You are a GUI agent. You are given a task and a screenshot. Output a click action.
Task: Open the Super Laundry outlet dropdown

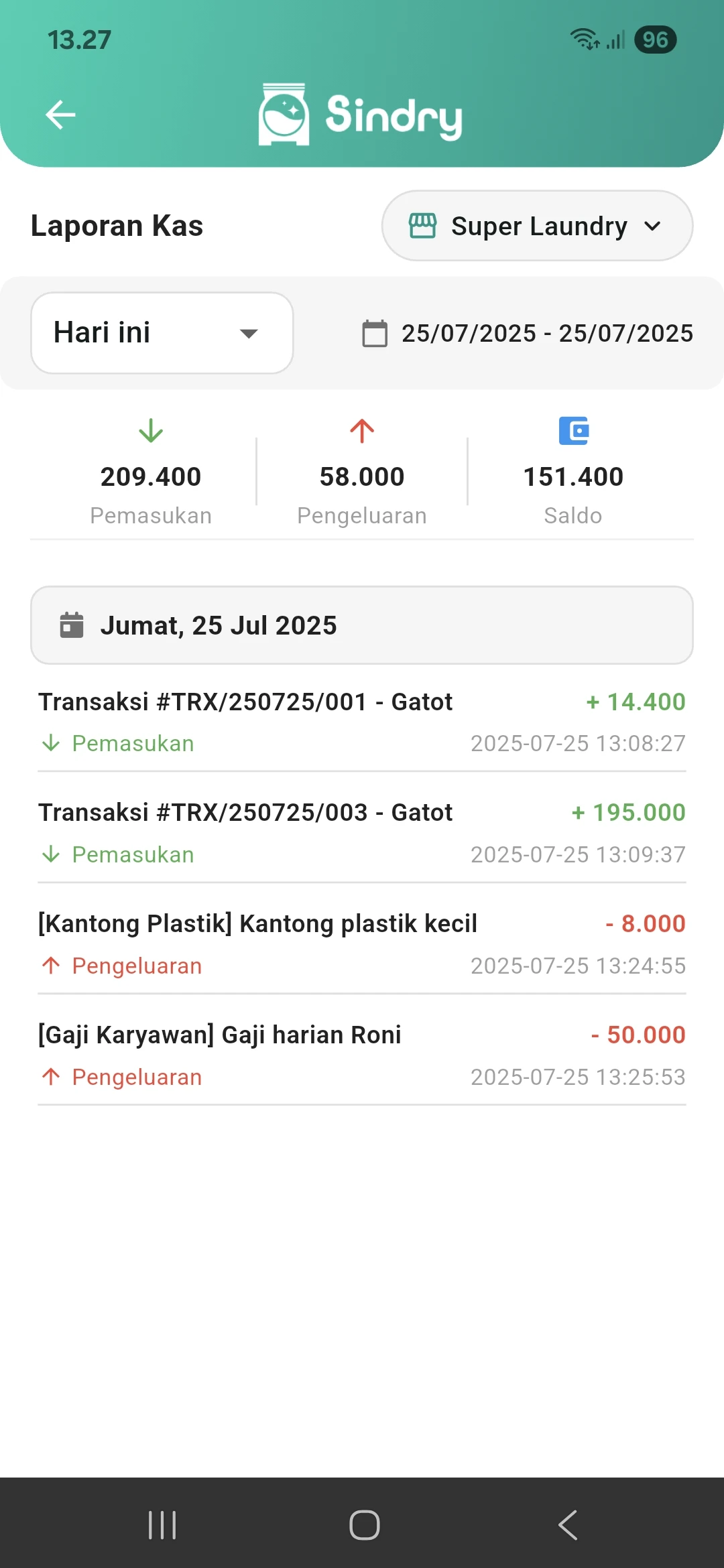click(536, 226)
